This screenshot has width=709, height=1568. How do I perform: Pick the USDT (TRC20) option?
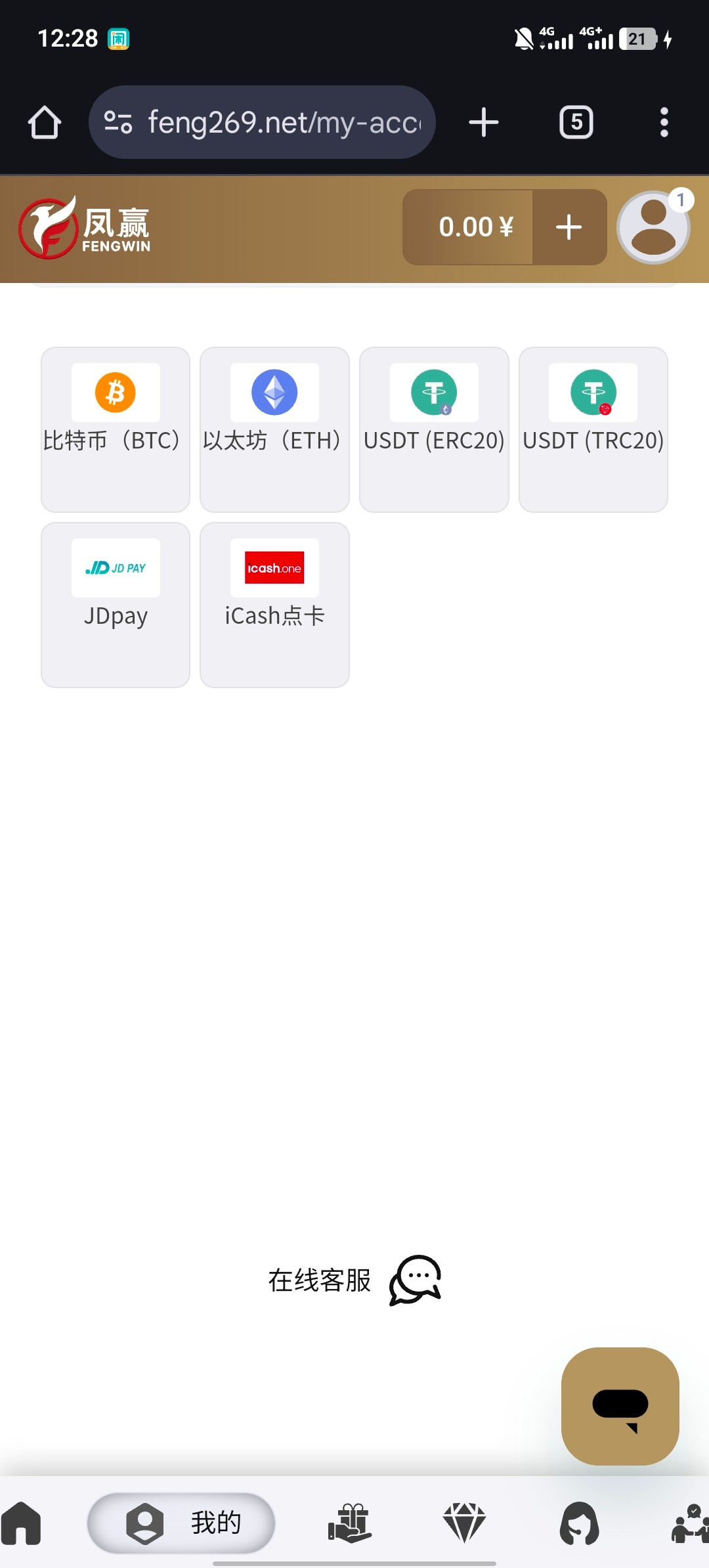click(593, 429)
